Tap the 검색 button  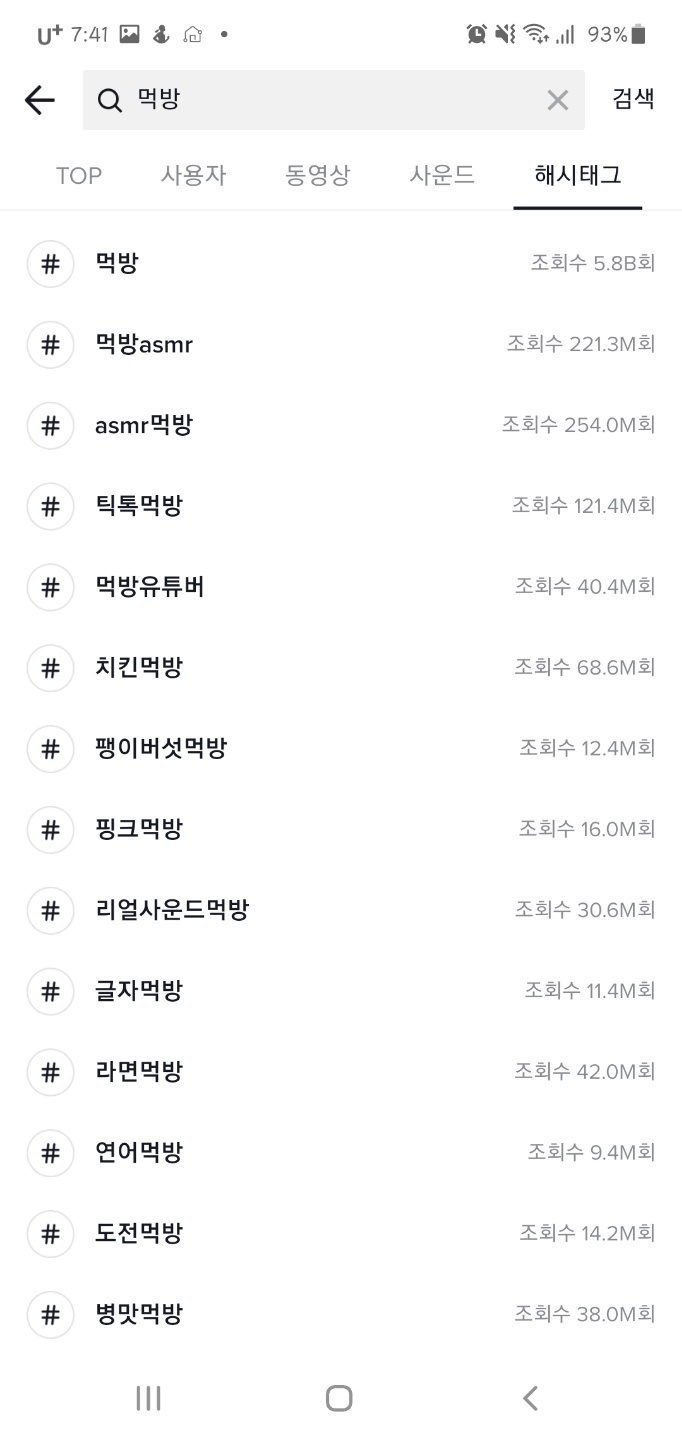[x=633, y=99]
